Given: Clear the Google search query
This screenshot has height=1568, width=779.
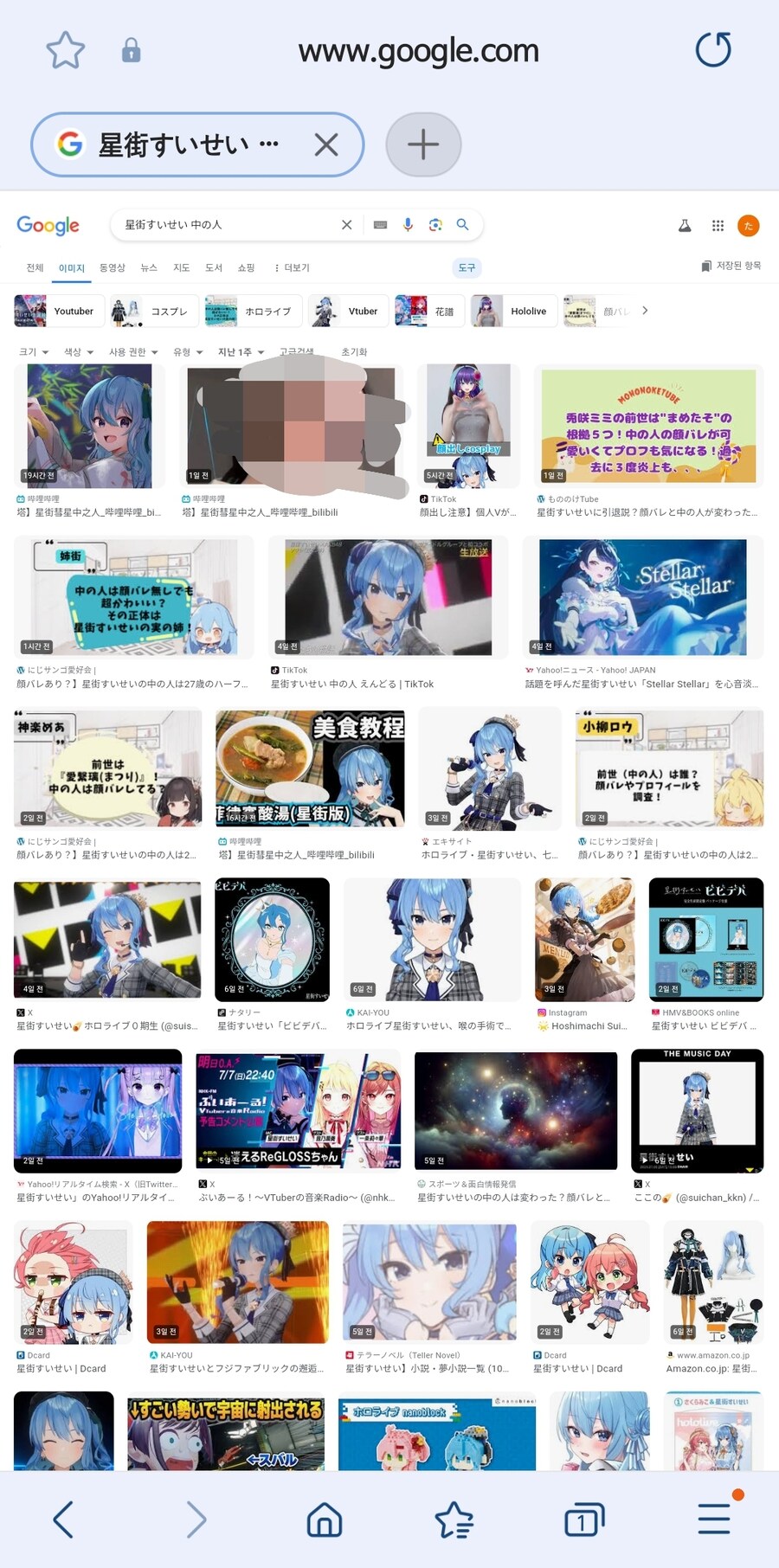Looking at the screenshot, I should tap(346, 225).
